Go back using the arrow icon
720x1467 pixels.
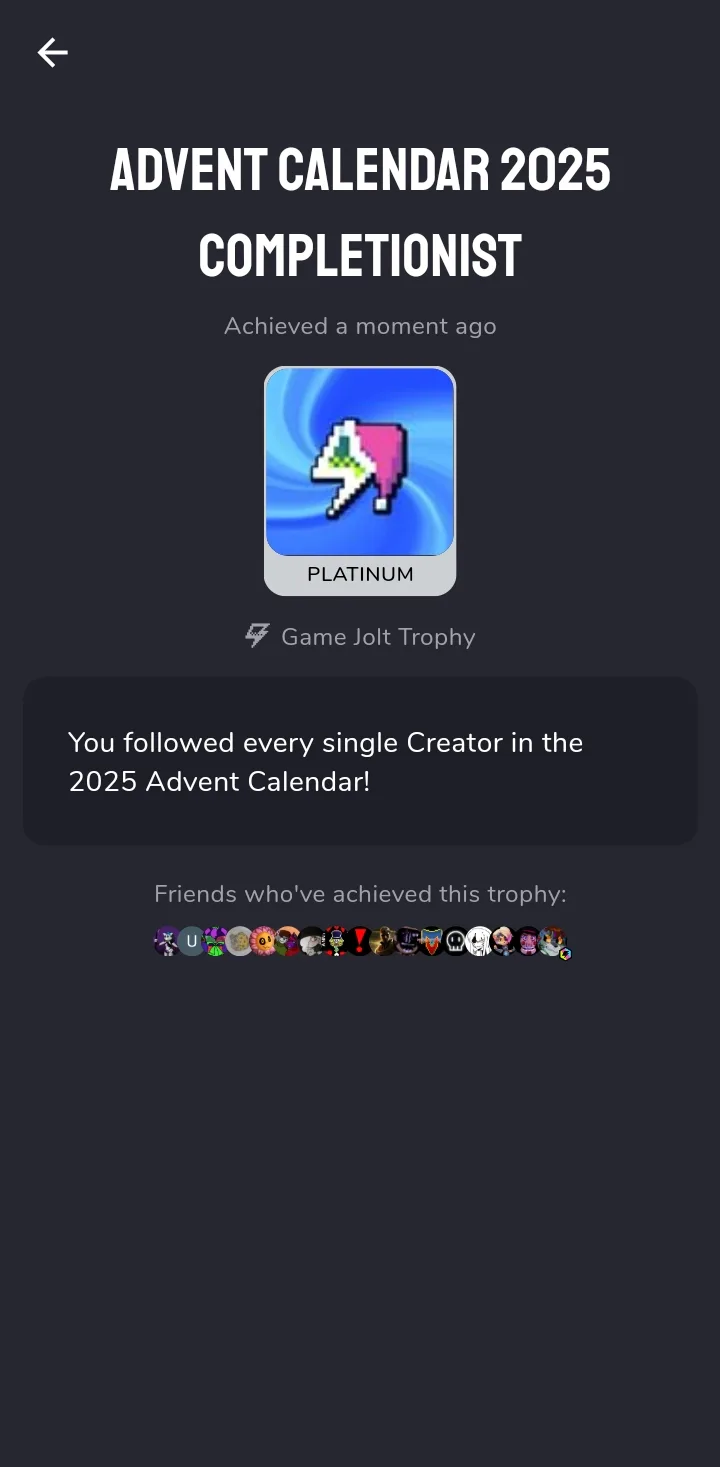click(53, 53)
